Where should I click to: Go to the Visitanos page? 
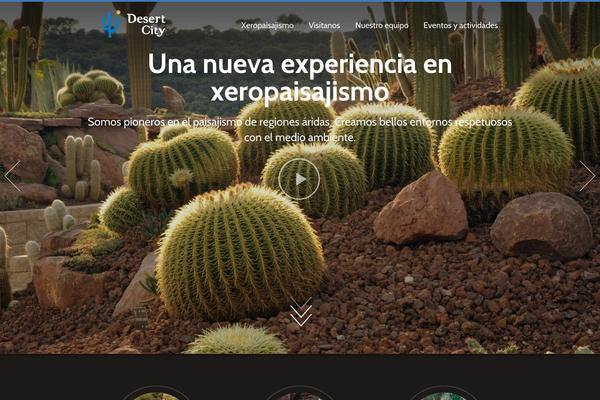324,25
